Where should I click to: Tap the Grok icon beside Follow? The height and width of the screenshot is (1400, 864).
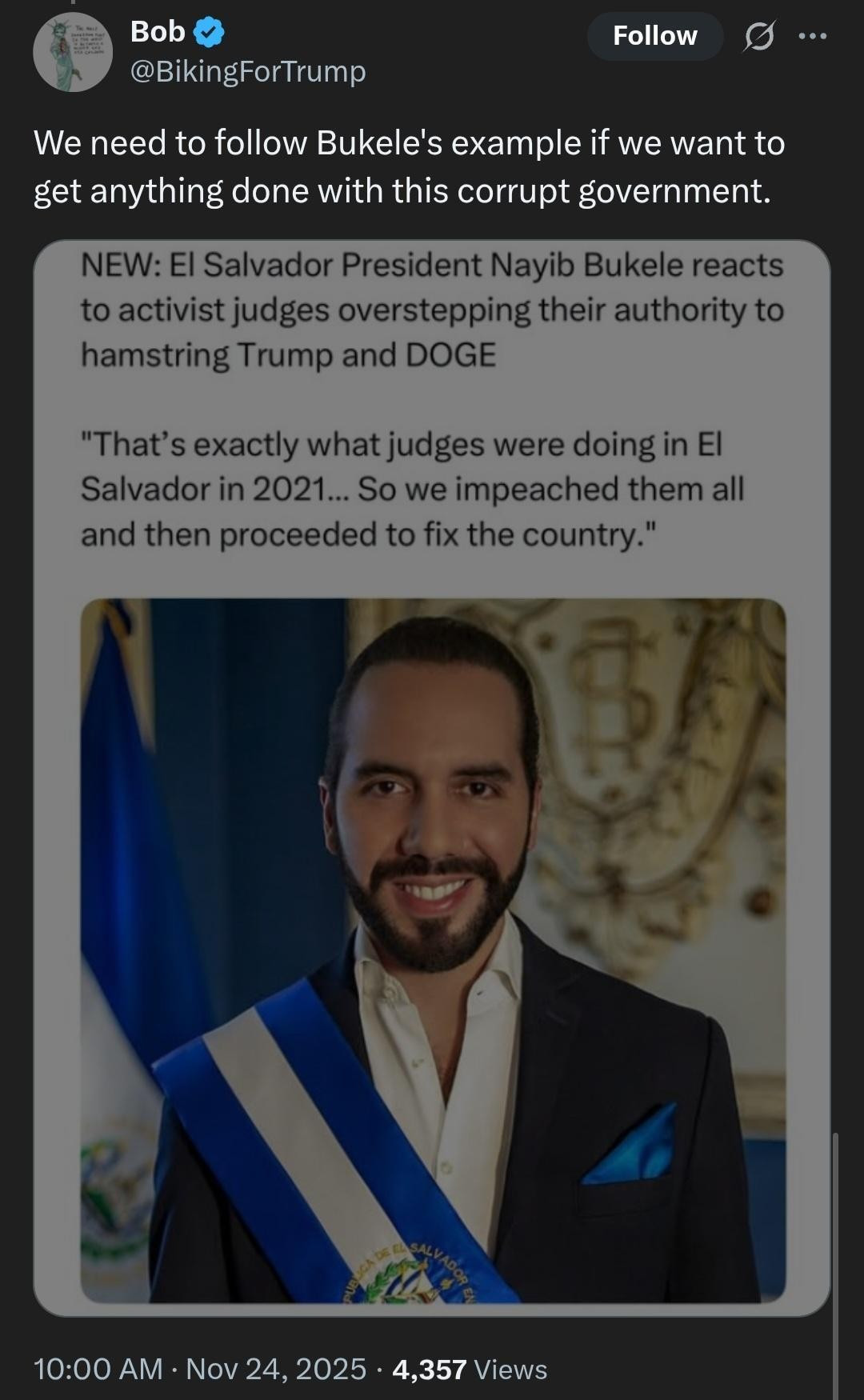pyautogui.click(x=758, y=37)
